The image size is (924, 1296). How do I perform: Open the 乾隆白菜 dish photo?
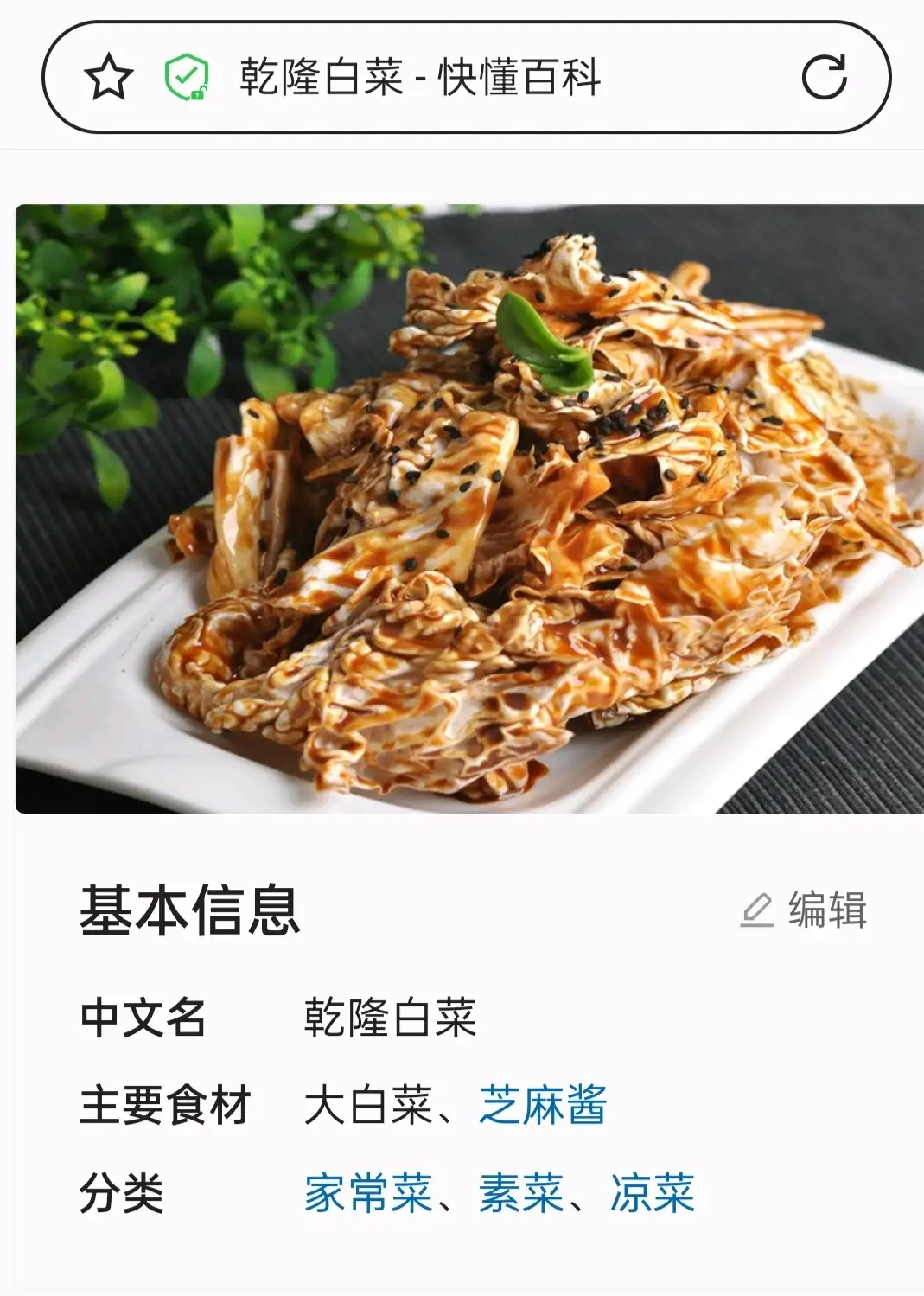469,508
